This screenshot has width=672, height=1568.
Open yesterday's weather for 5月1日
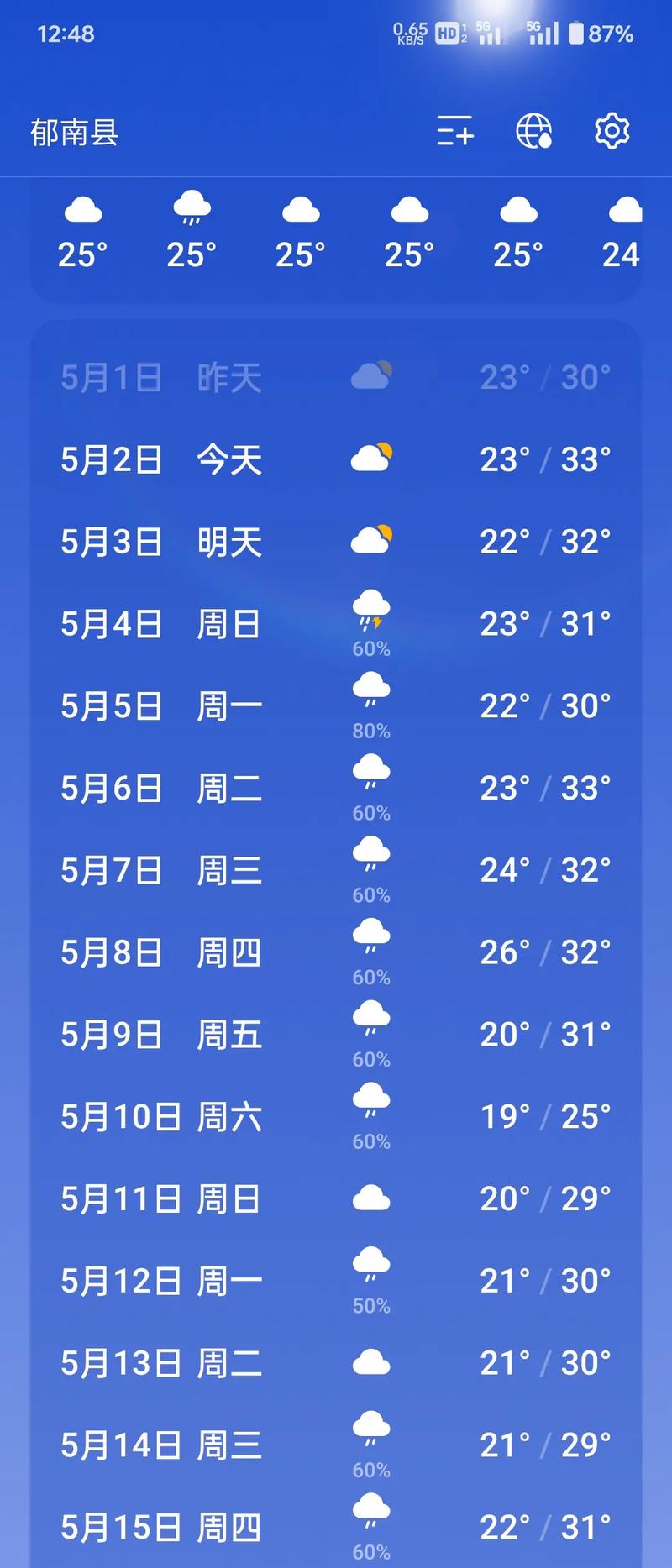336,378
